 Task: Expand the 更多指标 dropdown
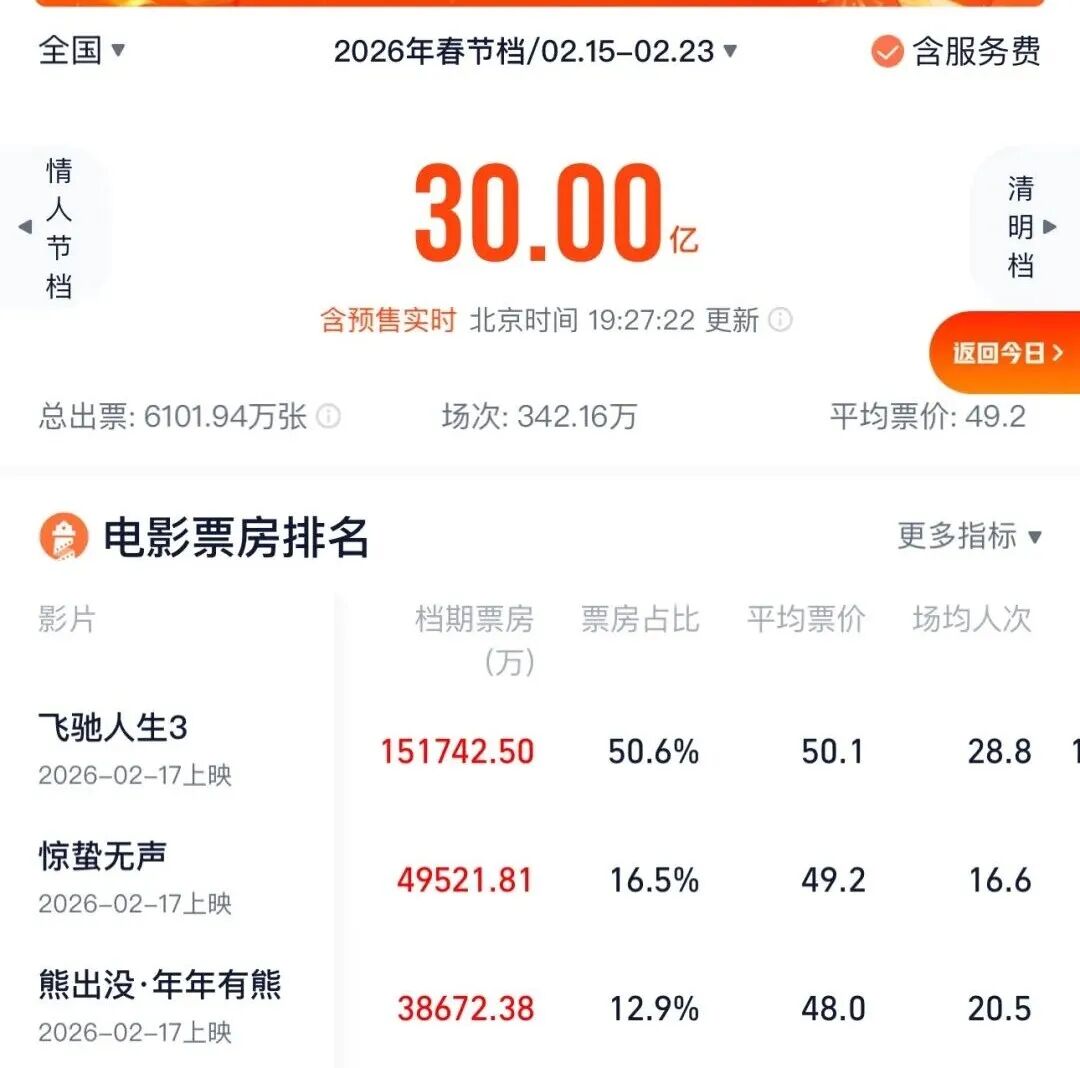(969, 536)
